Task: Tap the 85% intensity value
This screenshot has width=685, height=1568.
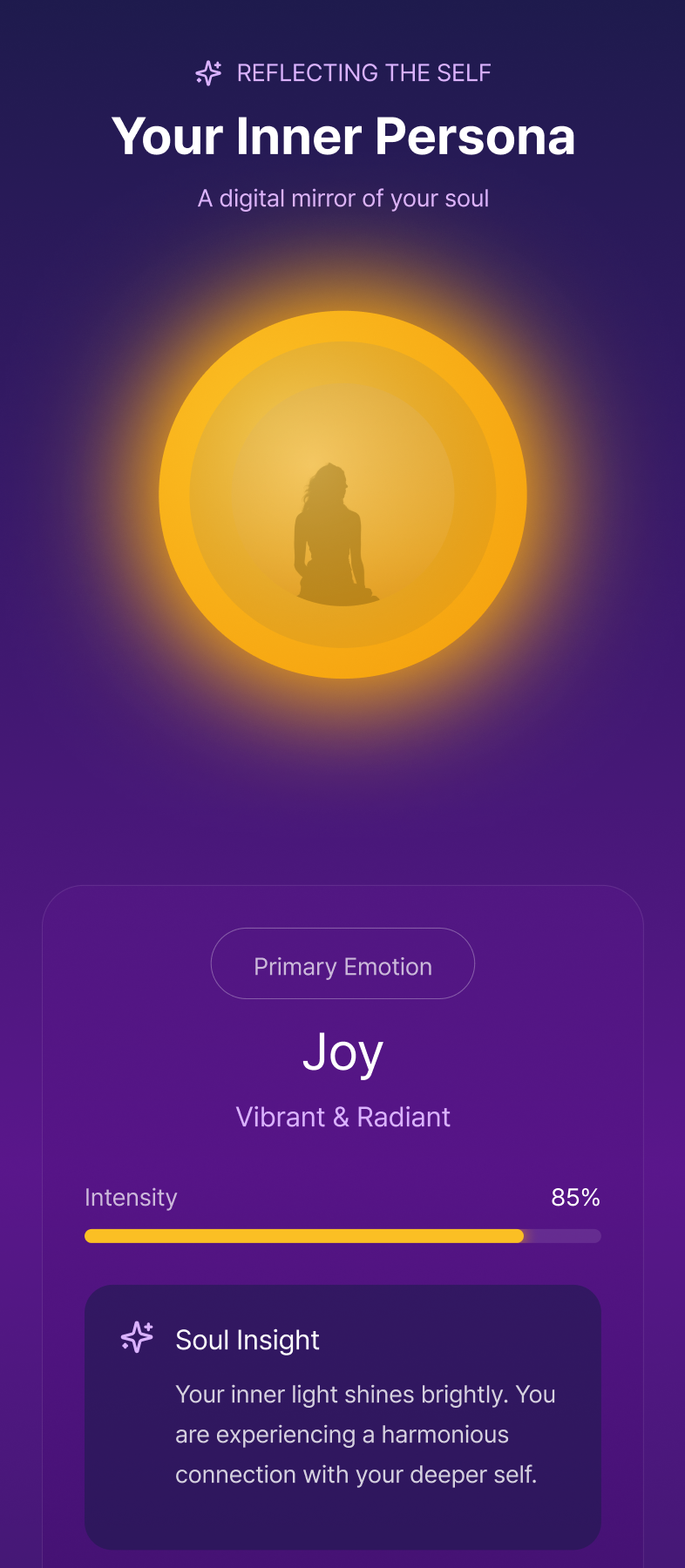Action: pos(575,1197)
